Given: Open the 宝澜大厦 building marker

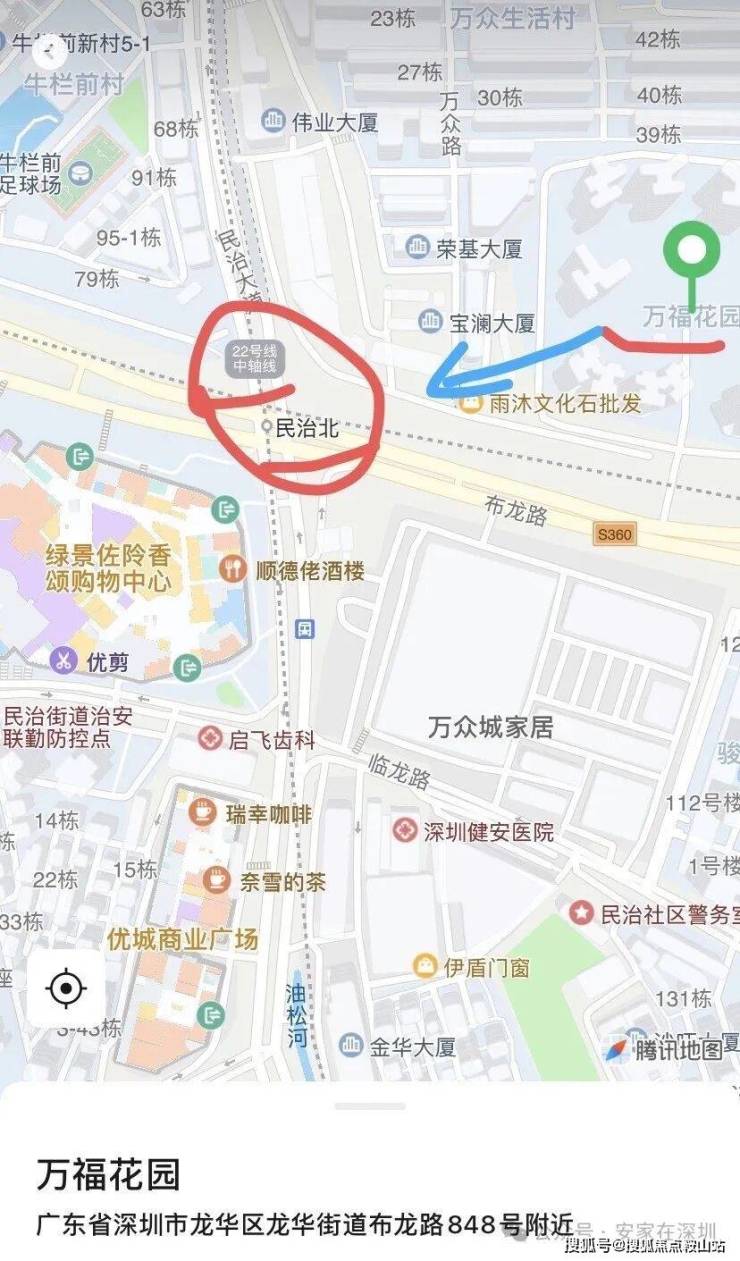Looking at the screenshot, I should point(430,321).
